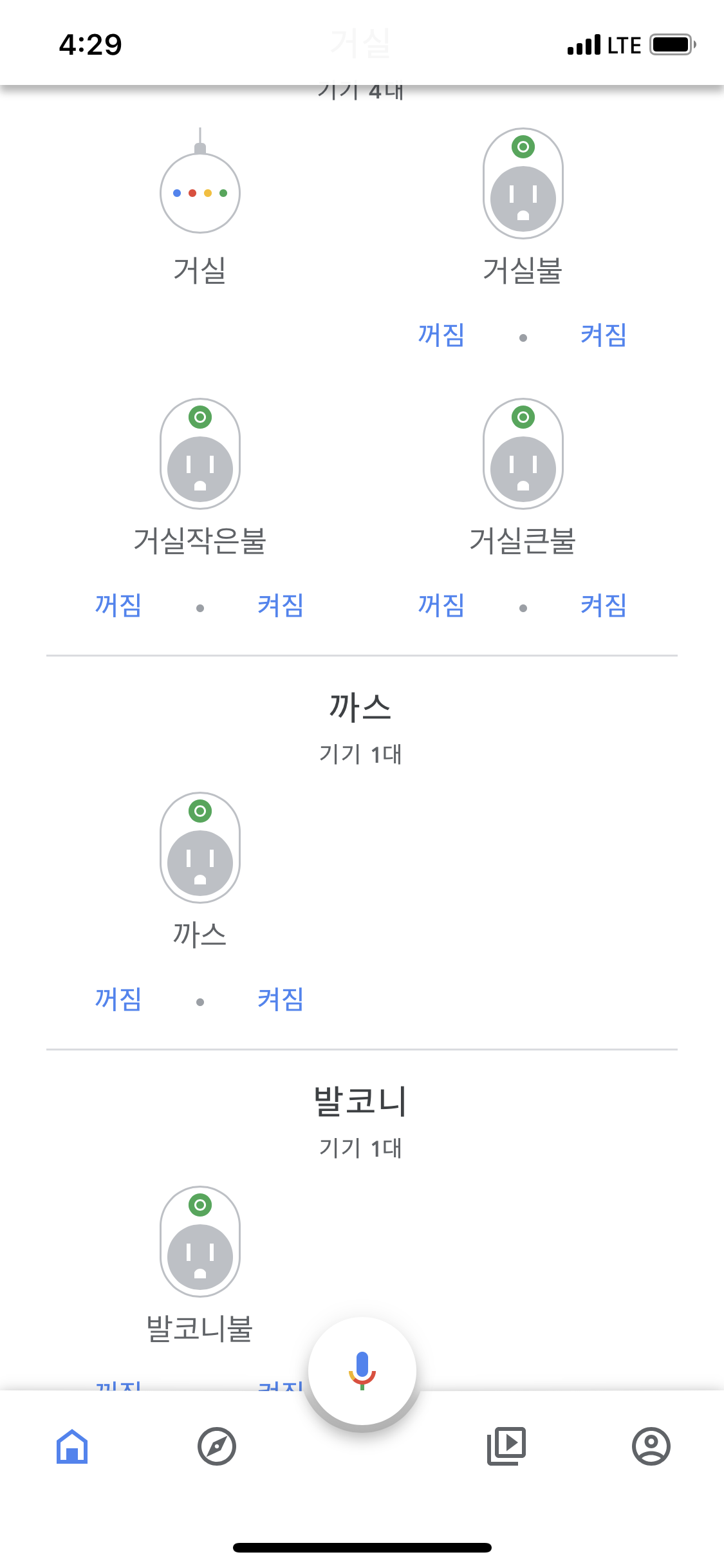Turn off 거실큰불 with 꺼짐
The width and height of the screenshot is (724, 1568).
click(x=441, y=606)
